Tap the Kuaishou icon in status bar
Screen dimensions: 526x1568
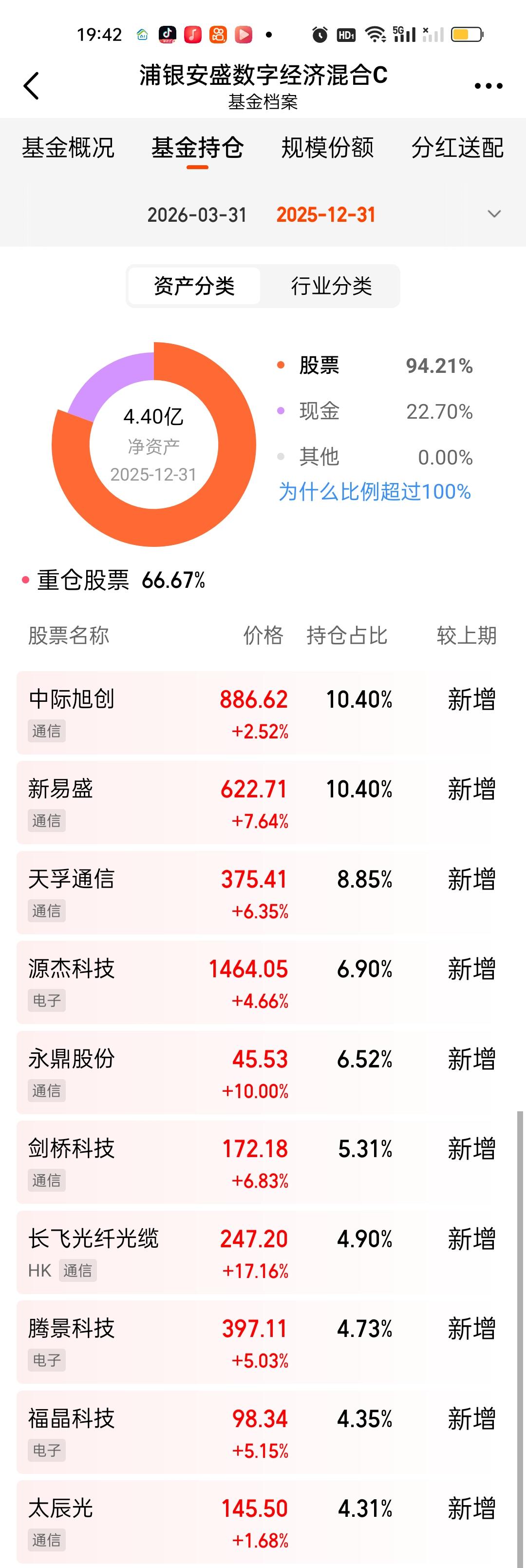tap(218, 34)
